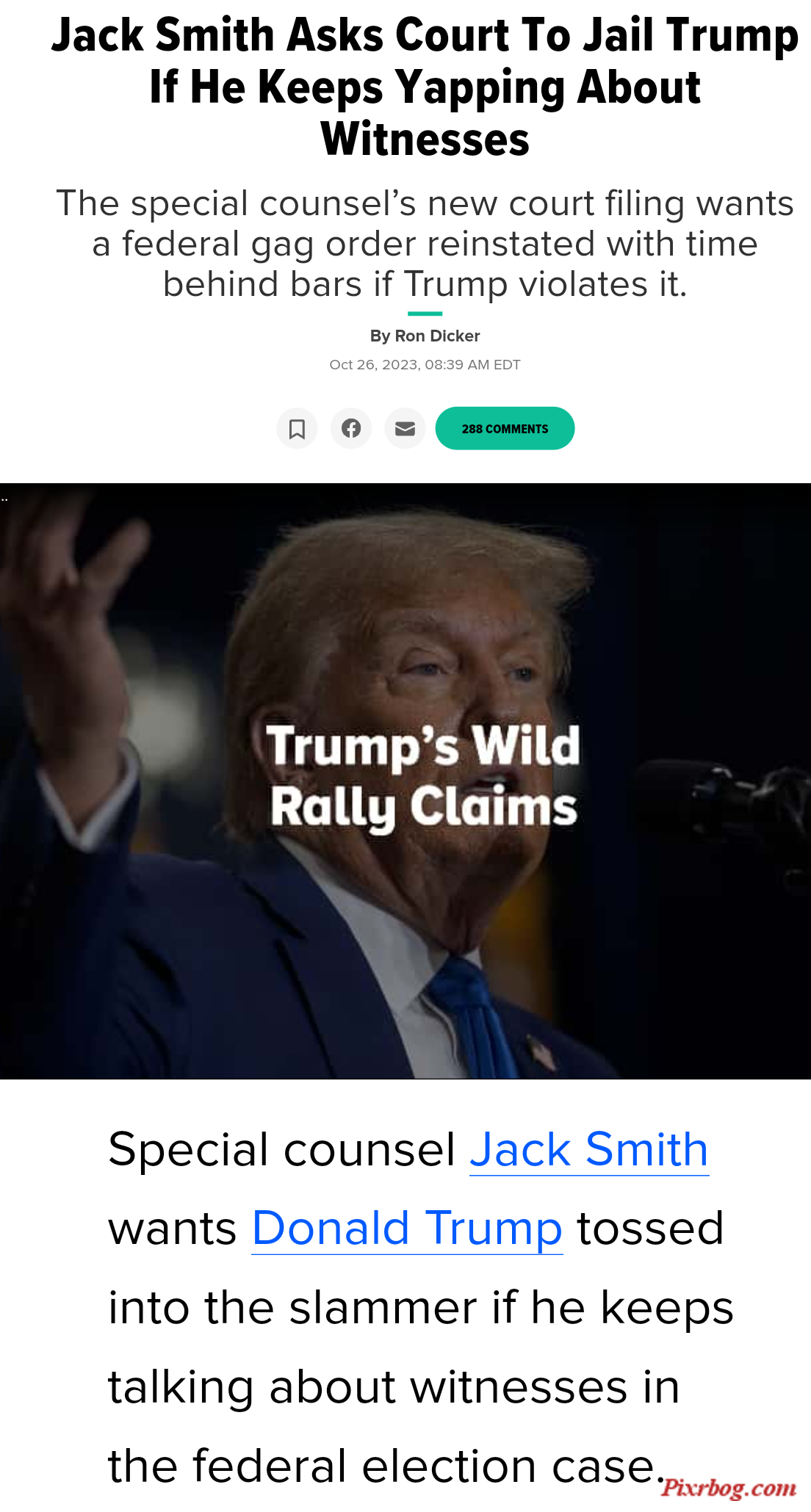
Task: Play the Trump's Wild Rally Claims video
Action: [x=405, y=781]
